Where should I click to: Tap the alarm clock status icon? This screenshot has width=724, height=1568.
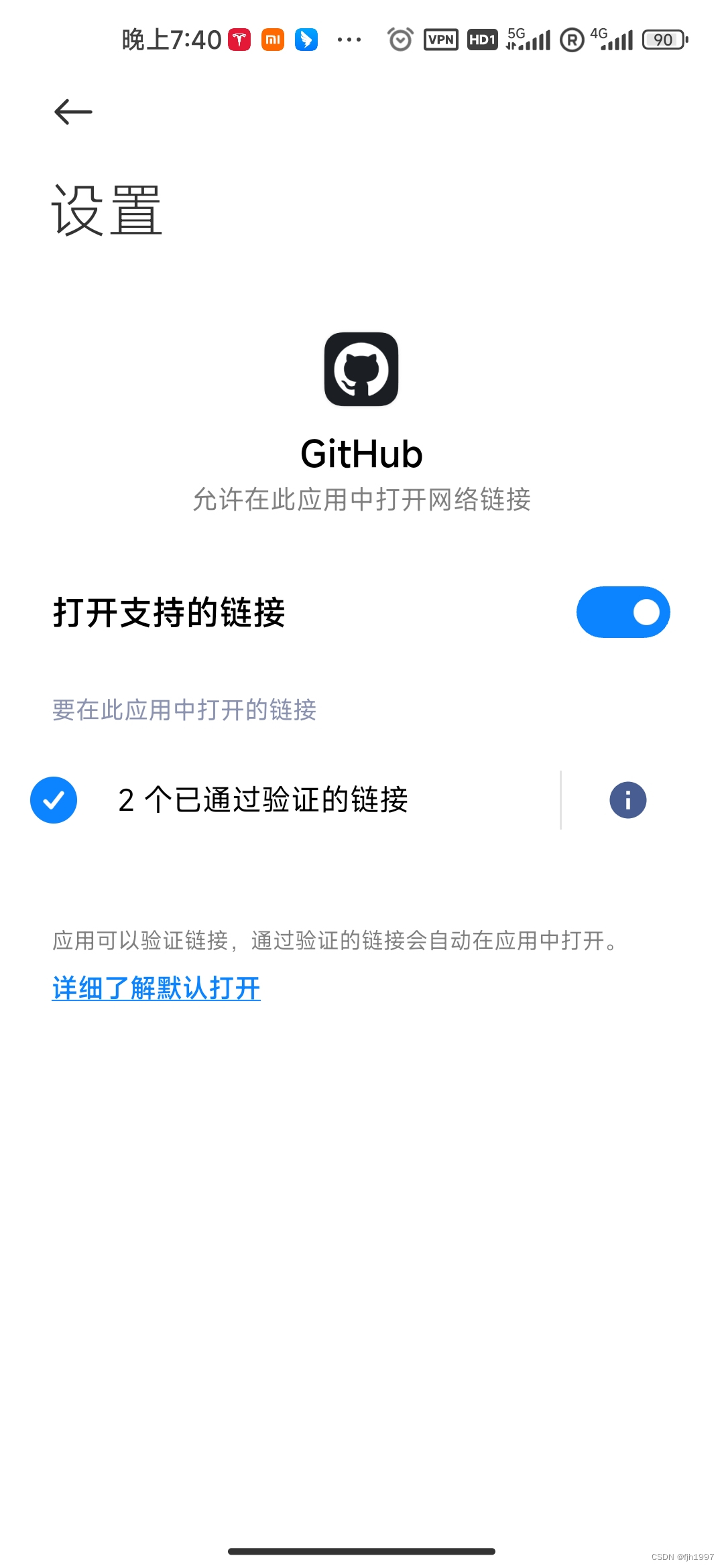click(399, 40)
